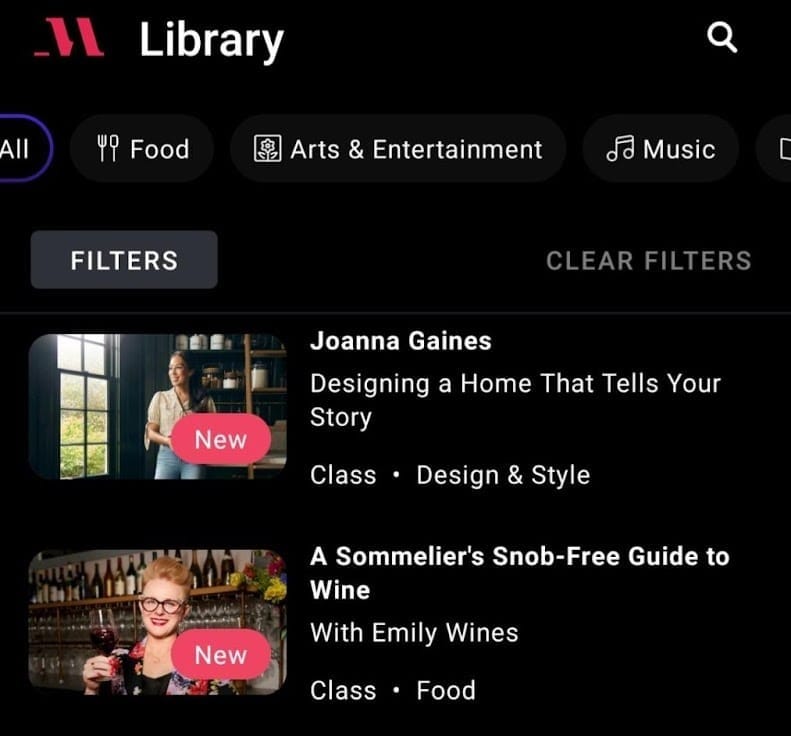Open A Sommelier's Snob-Free Guide to Wine

coord(518,572)
